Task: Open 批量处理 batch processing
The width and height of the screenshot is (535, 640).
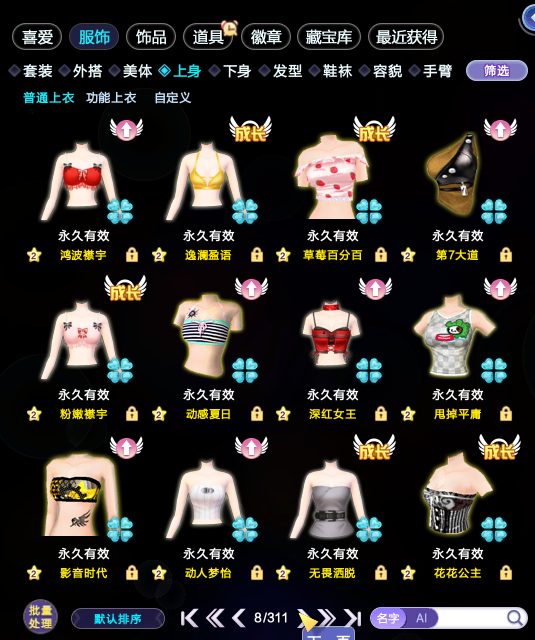Action: click(x=40, y=617)
